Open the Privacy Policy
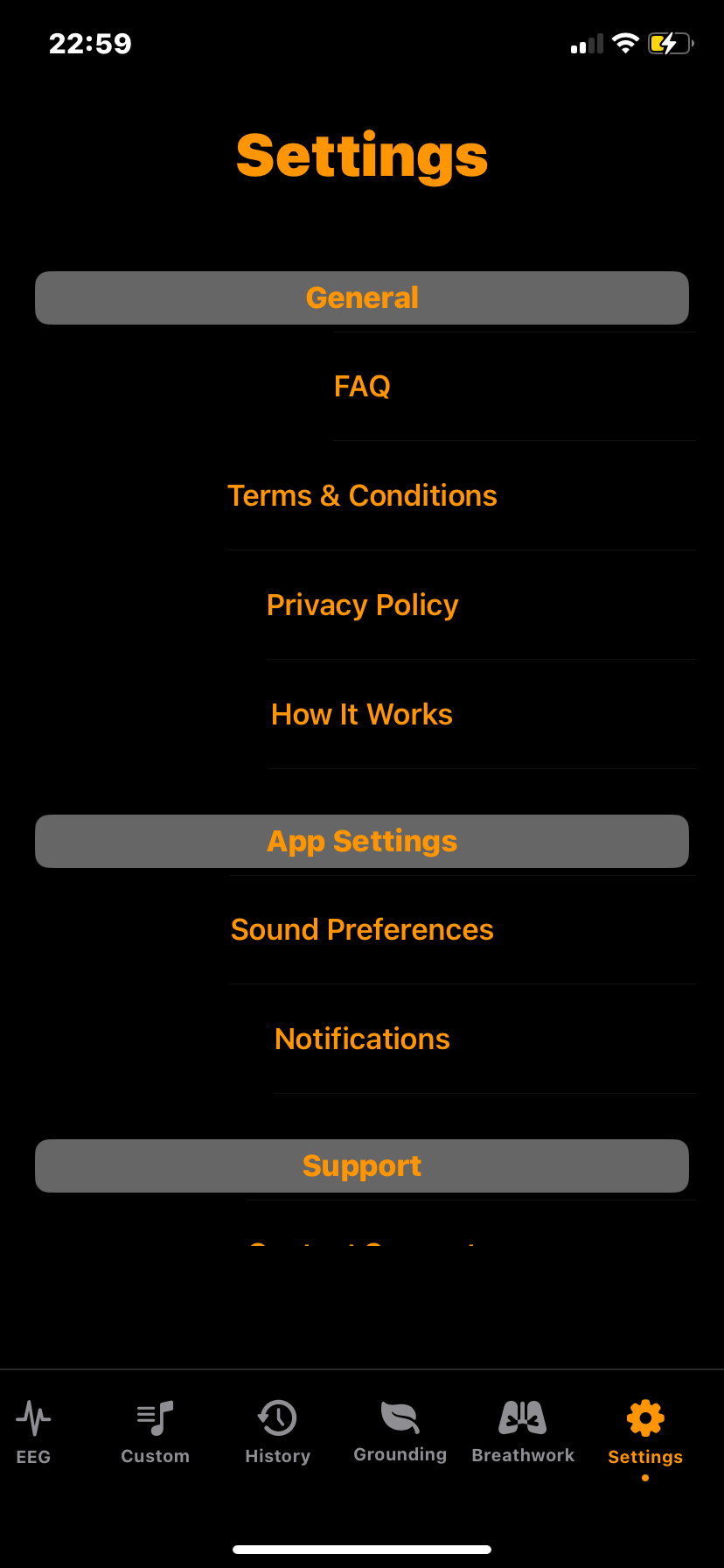The image size is (724, 1568). [x=362, y=605]
